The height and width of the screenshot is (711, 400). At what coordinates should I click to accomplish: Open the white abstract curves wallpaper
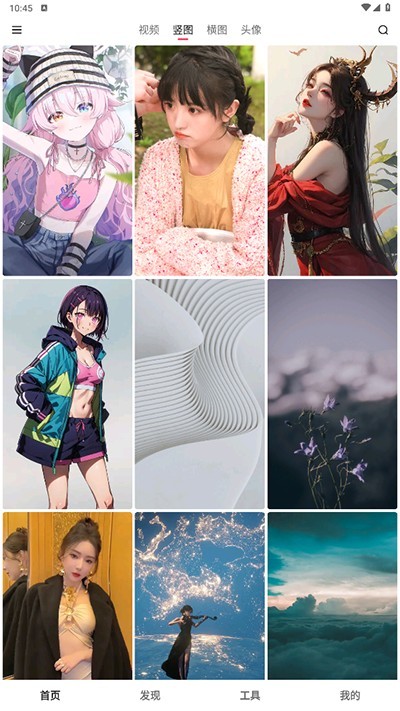200,394
